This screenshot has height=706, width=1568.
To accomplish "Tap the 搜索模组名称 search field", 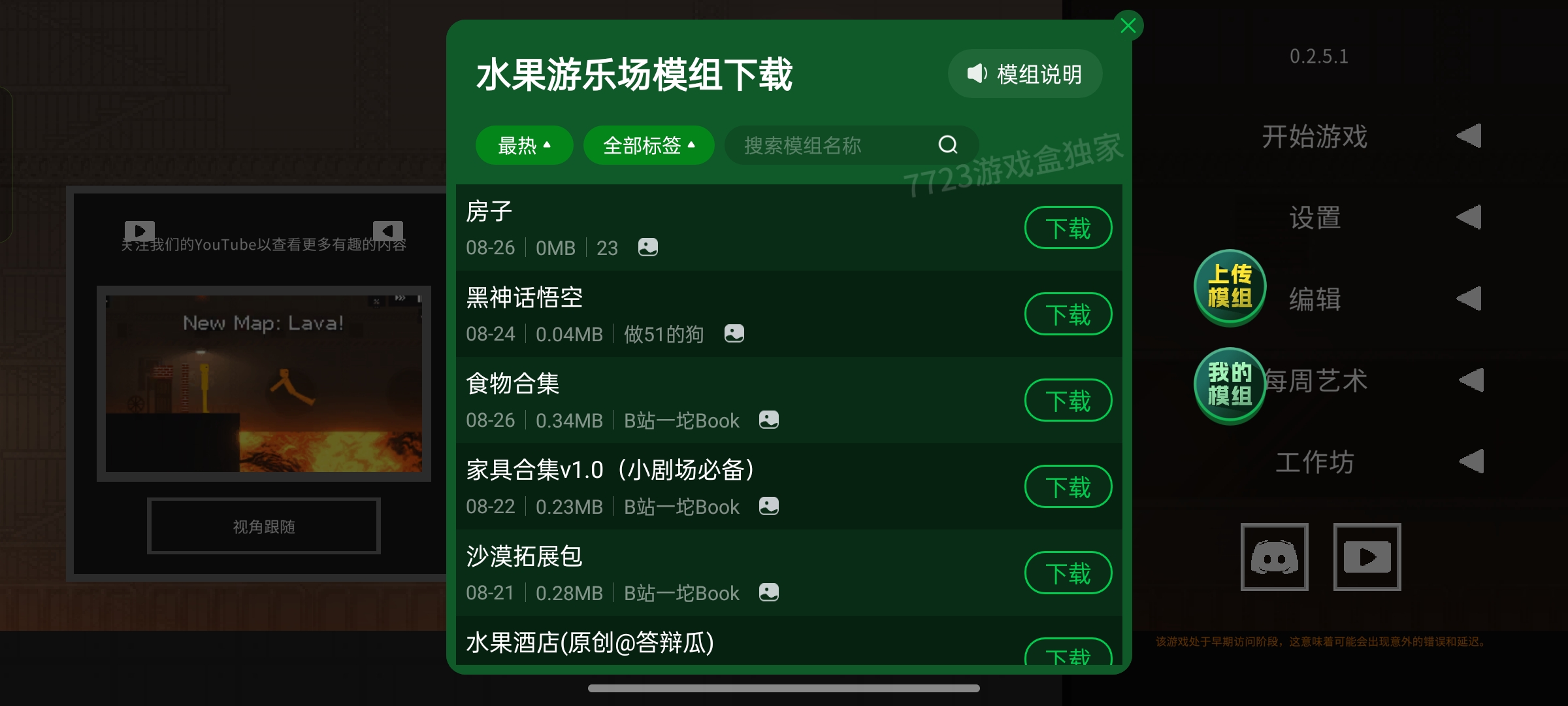I will tap(830, 145).
